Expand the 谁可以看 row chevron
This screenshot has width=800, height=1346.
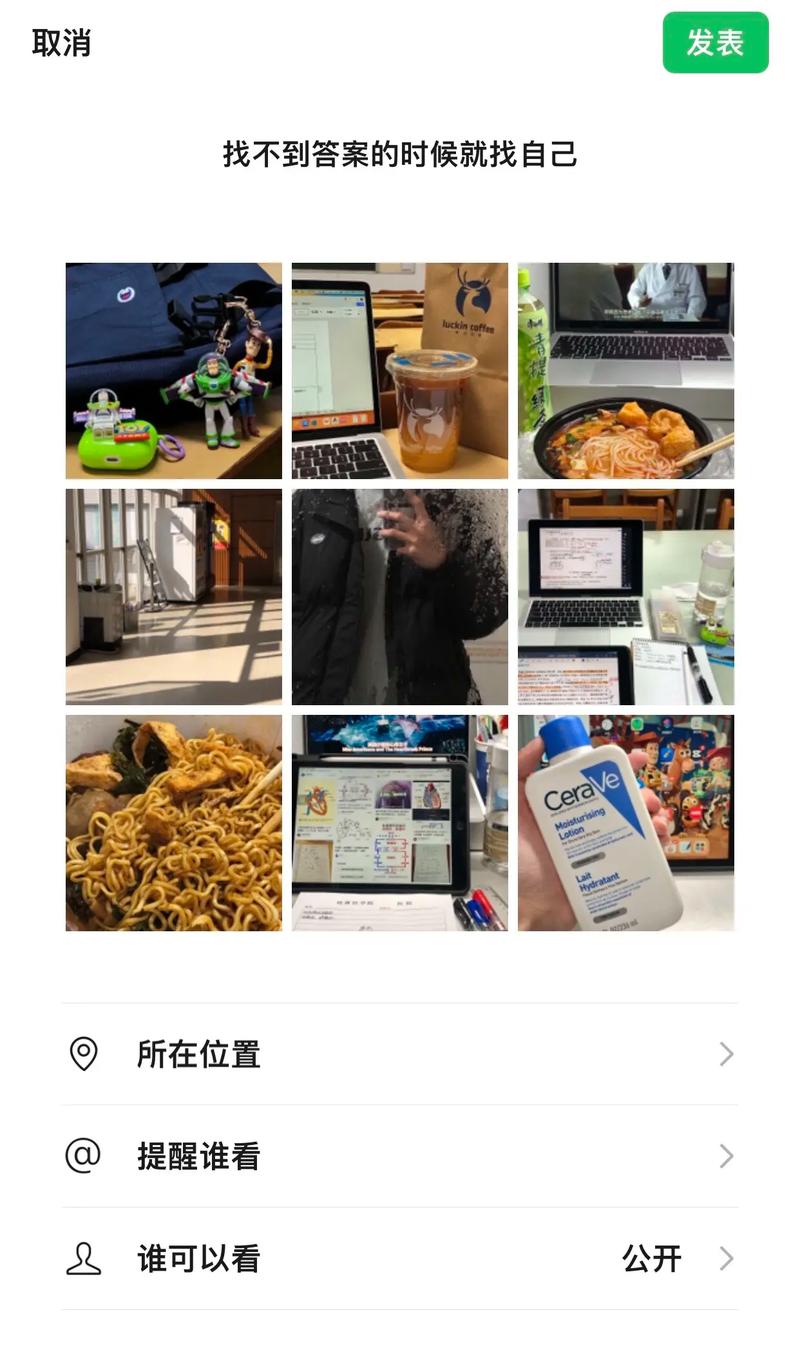[x=725, y=1257]
